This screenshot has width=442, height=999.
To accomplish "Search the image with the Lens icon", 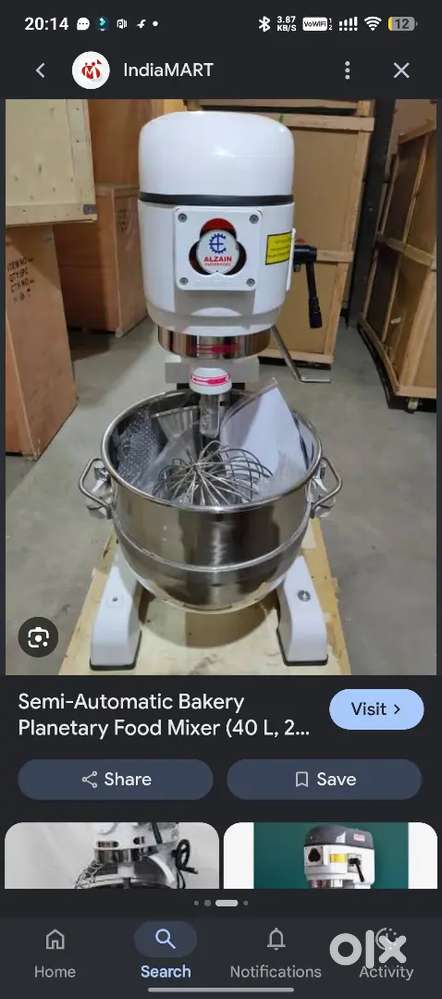I will 38,637.
